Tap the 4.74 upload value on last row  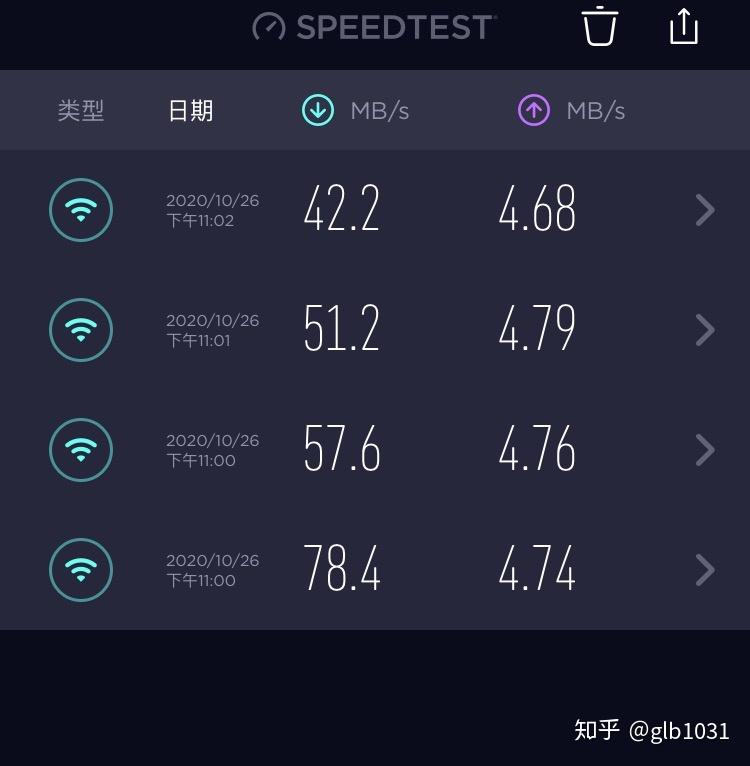point(536,568)
